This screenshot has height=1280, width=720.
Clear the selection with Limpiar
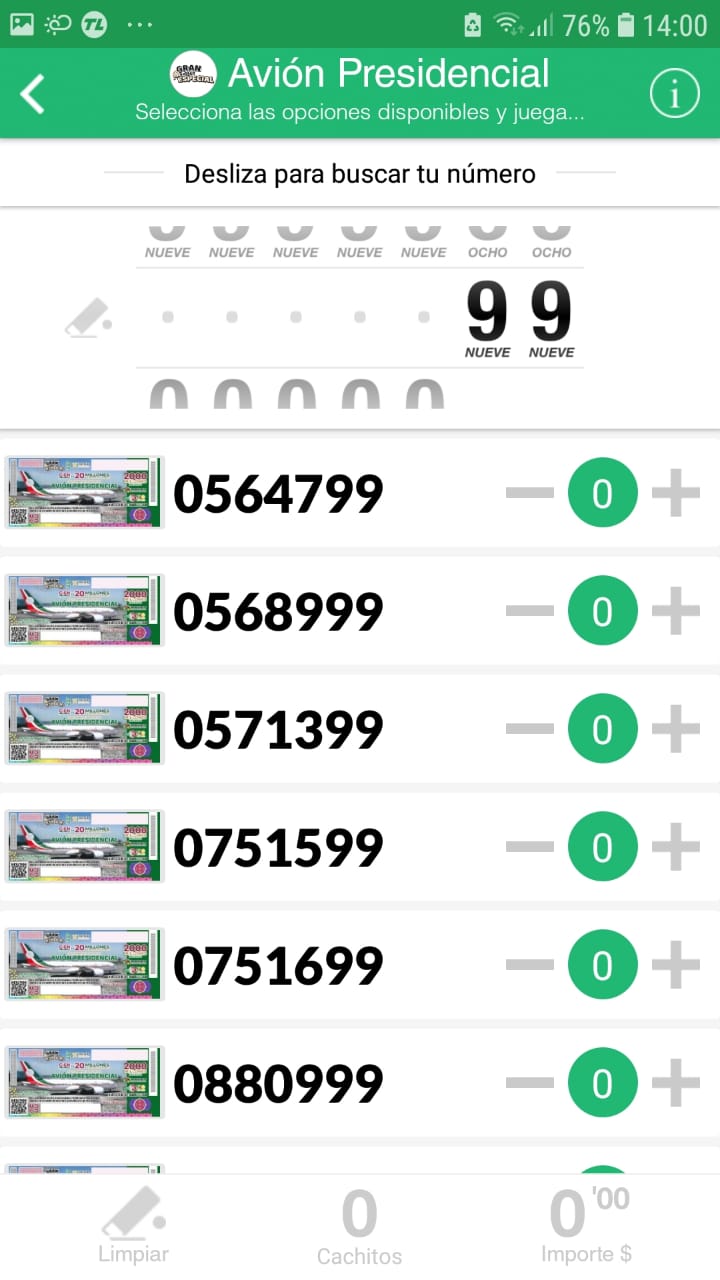click(133, 1226)
